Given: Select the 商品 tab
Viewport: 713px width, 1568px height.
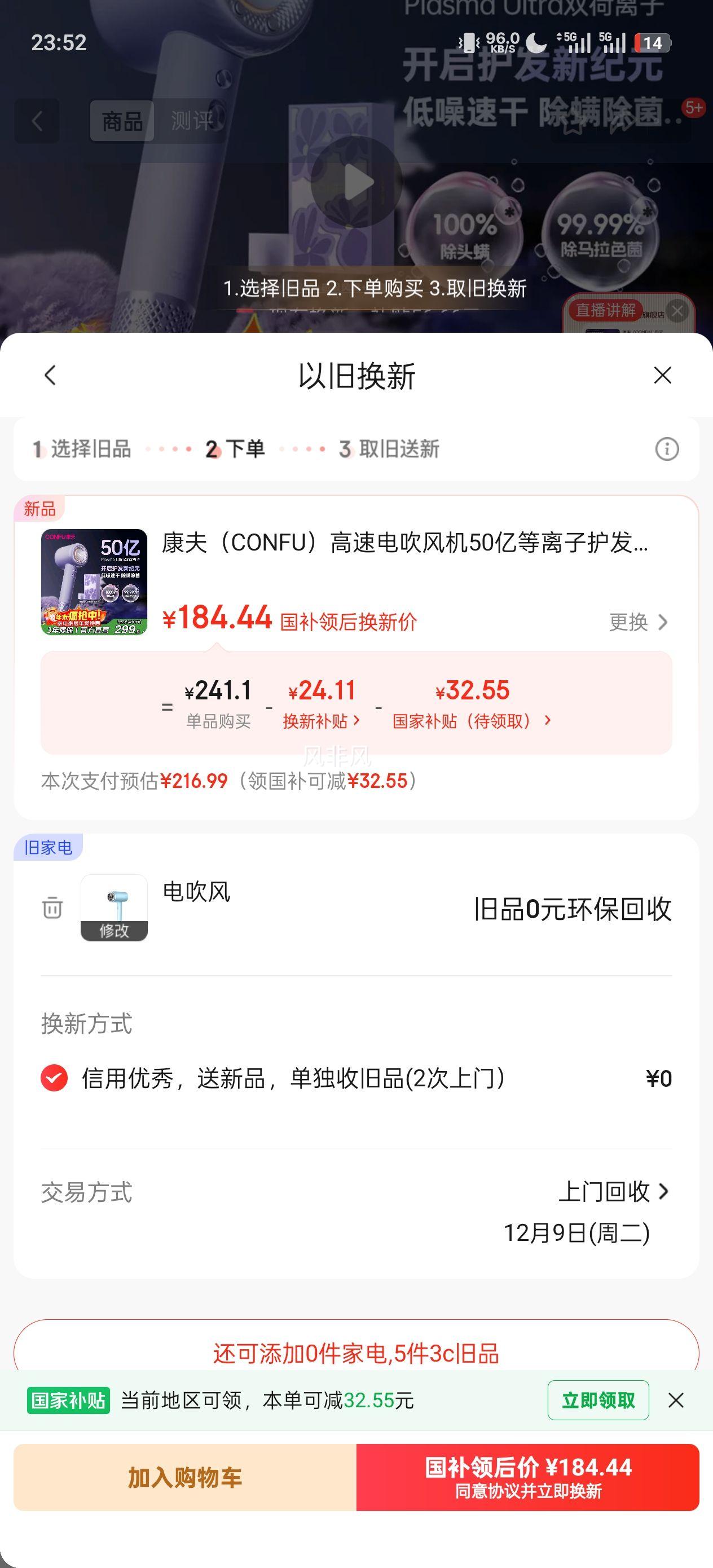Looking at the screenshot, I should [122, 122].
